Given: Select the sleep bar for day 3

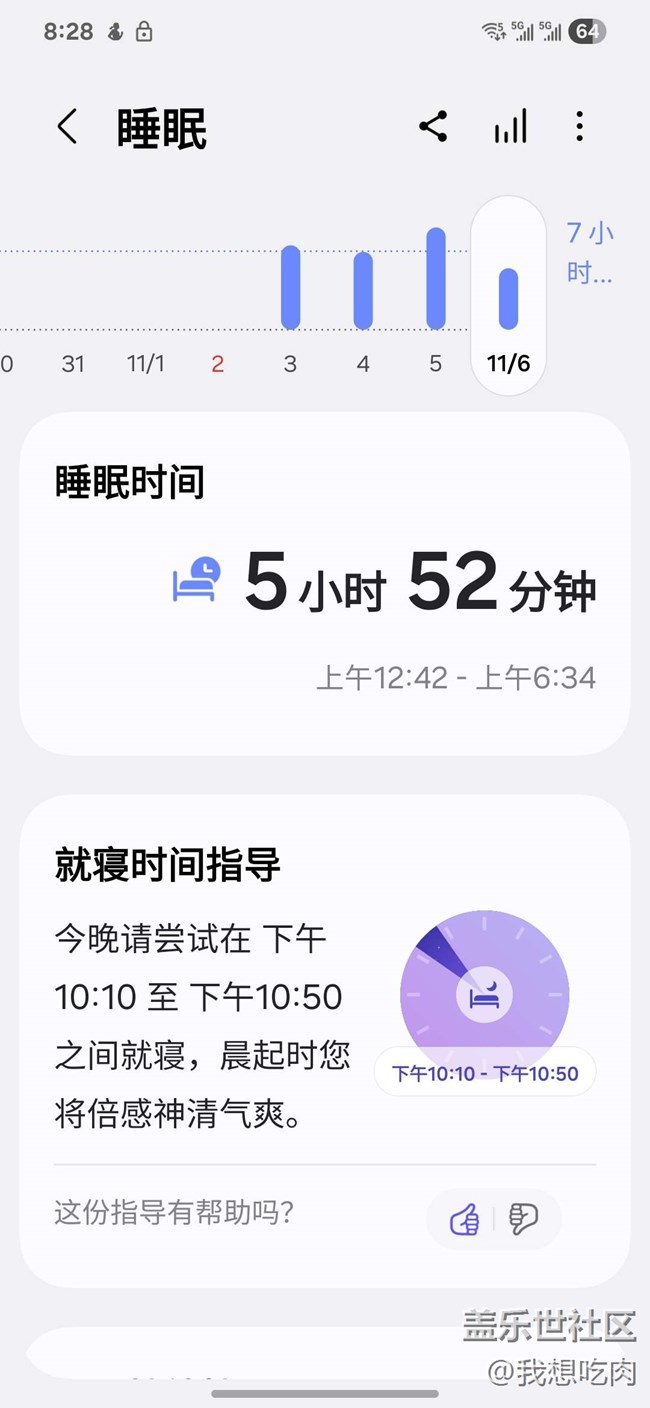Looking at the screenshot, I should click(290, 287).
